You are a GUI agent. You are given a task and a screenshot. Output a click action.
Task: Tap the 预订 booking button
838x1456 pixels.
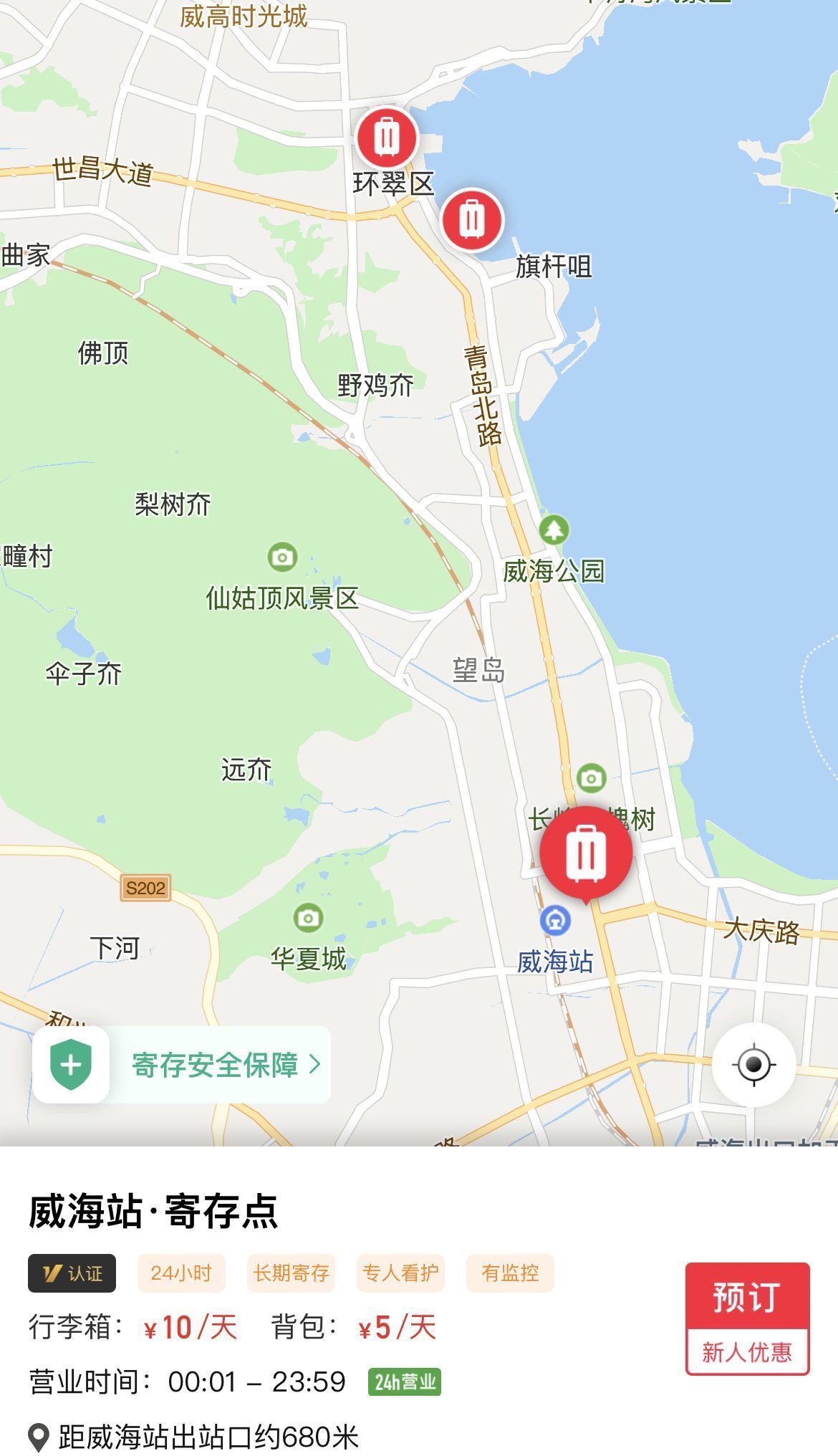[x=746, y=1297]
